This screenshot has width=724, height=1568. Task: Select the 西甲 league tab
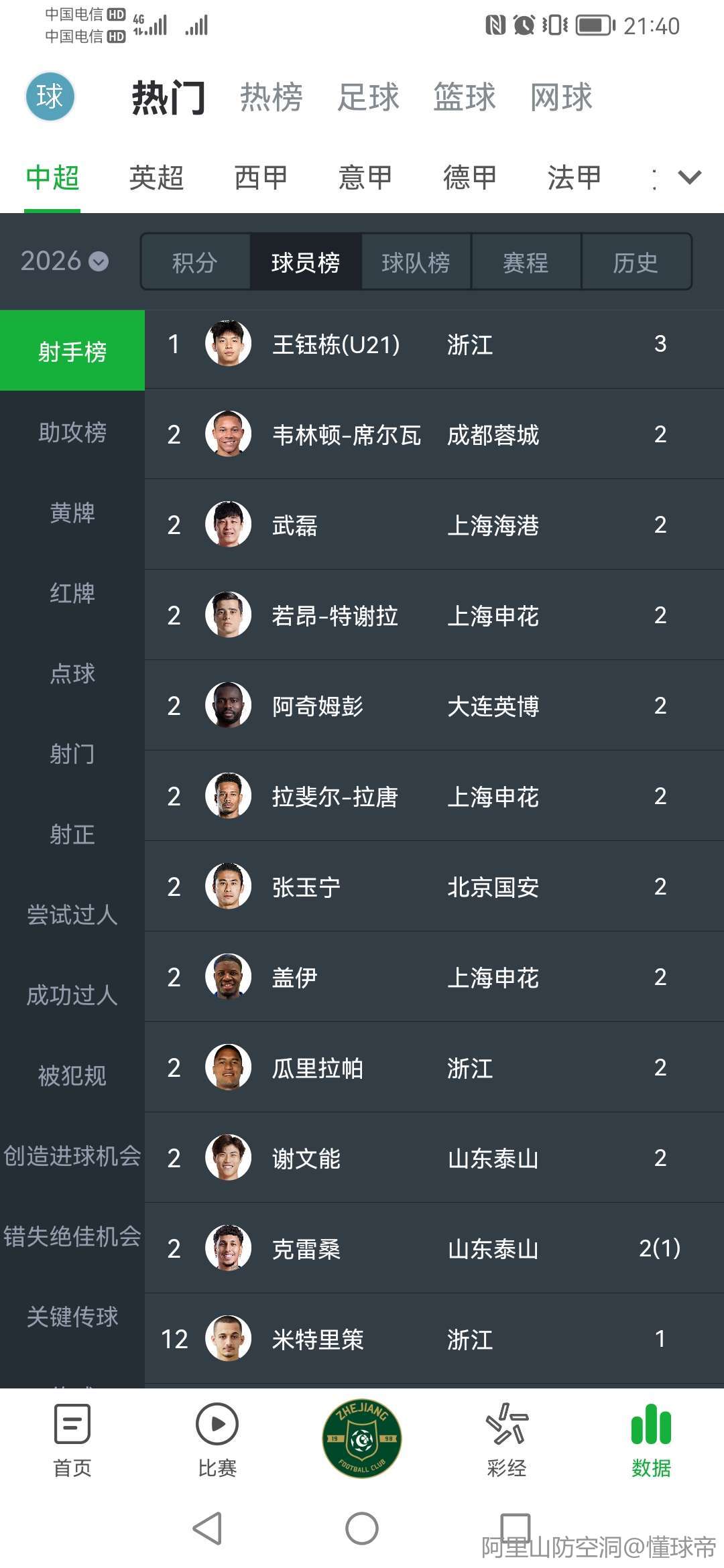(261, 178)
